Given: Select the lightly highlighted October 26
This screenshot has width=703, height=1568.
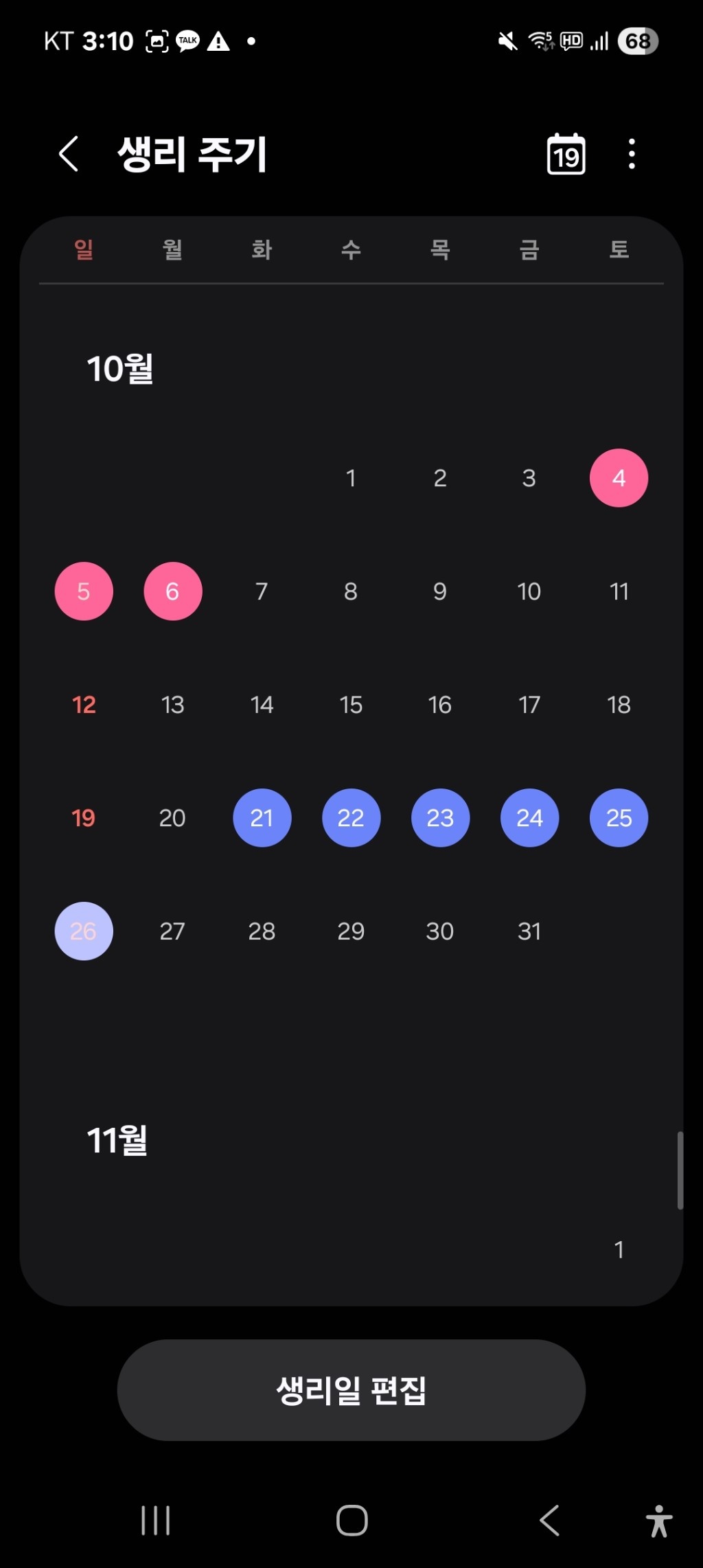Looking at the screenshot, I should pos(84,931).
